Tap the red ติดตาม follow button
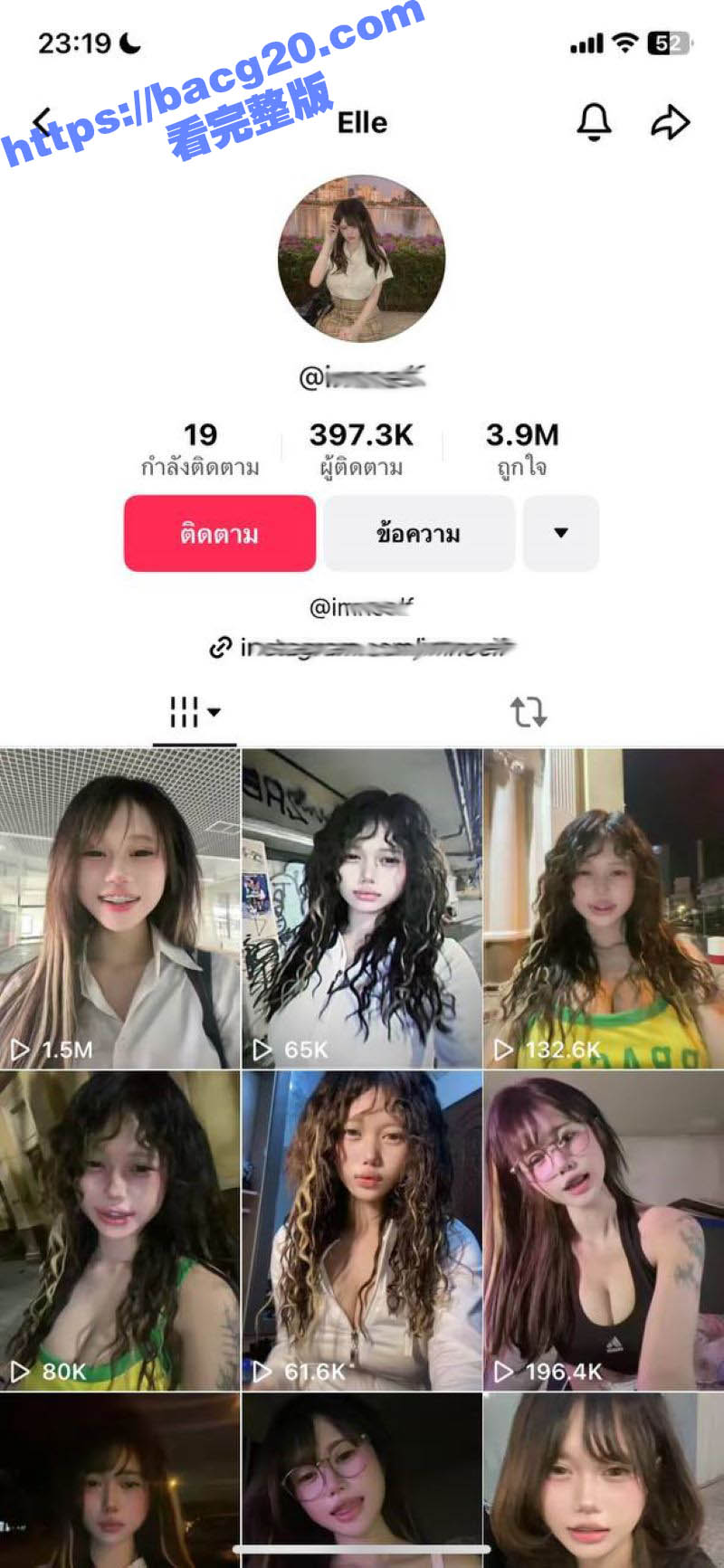The image size is (724, 1568). (x=220, y=534)
